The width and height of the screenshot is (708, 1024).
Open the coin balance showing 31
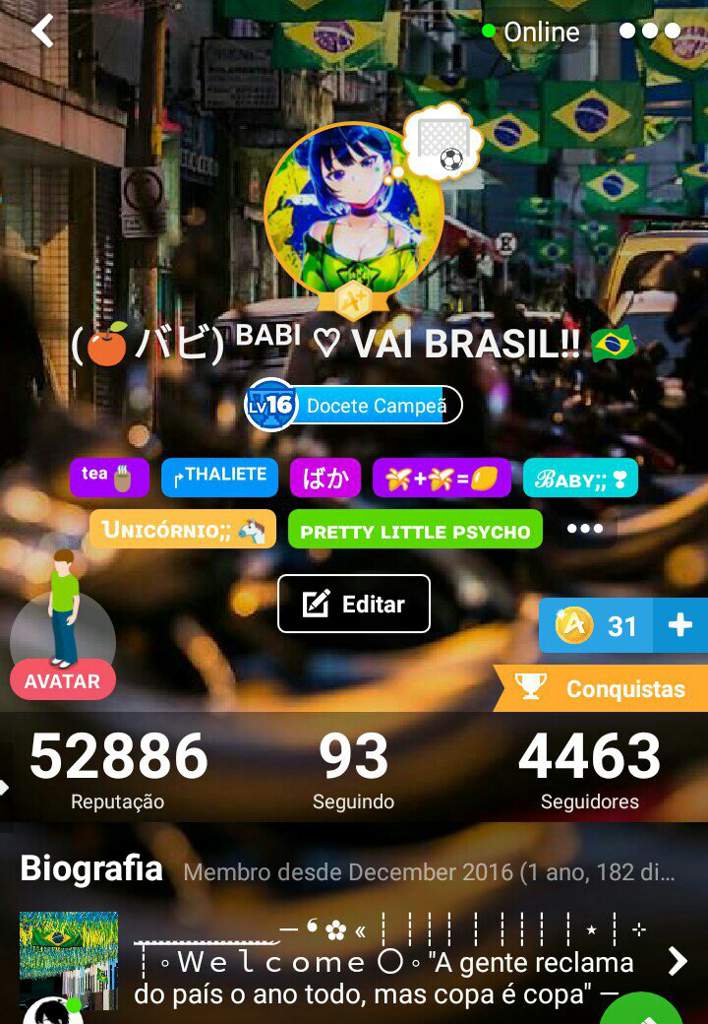tap(598, 626)
